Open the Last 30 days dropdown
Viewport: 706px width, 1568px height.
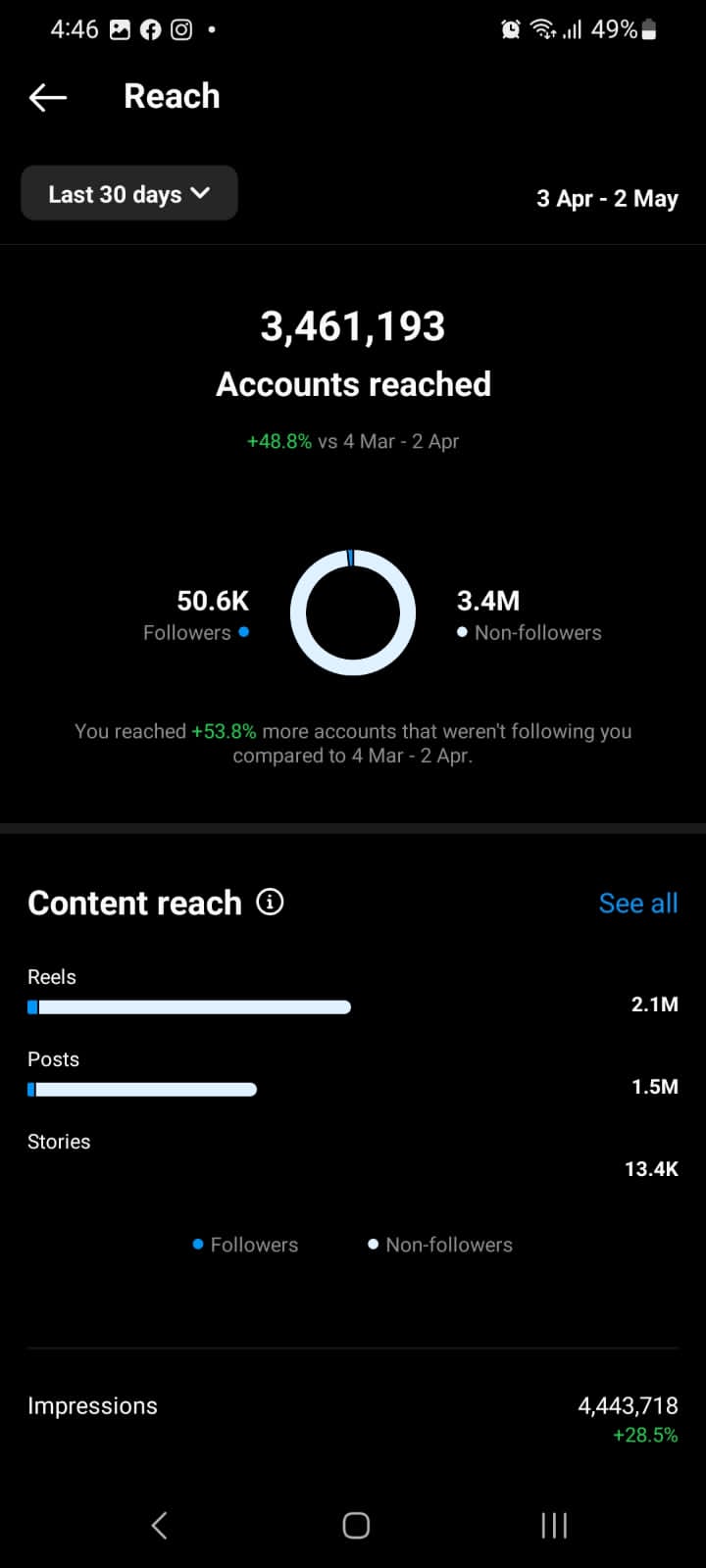click(x=129, y=193)
